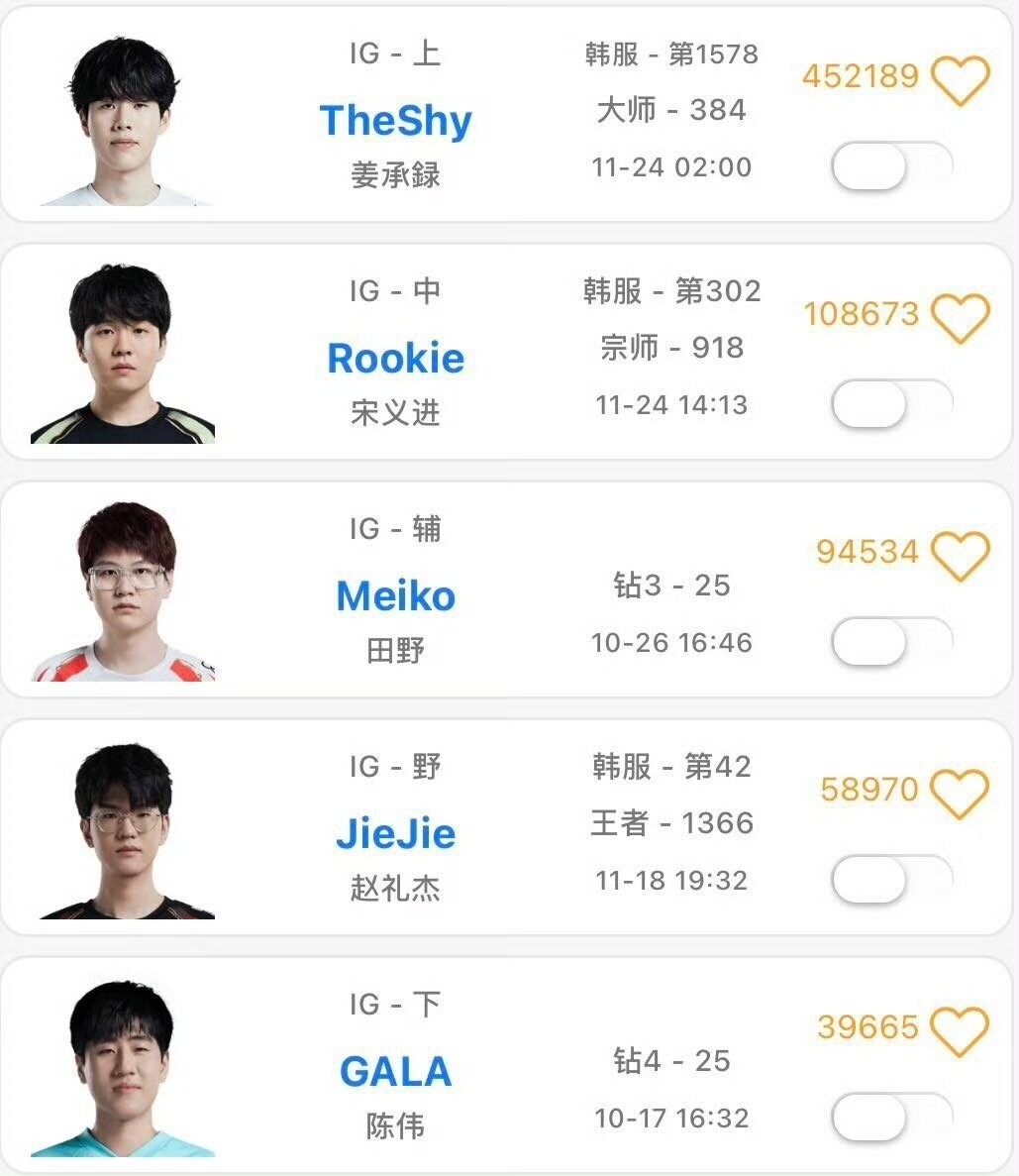Select the Meiko name link
The image size is (1019, 1176).
point(396,596)
